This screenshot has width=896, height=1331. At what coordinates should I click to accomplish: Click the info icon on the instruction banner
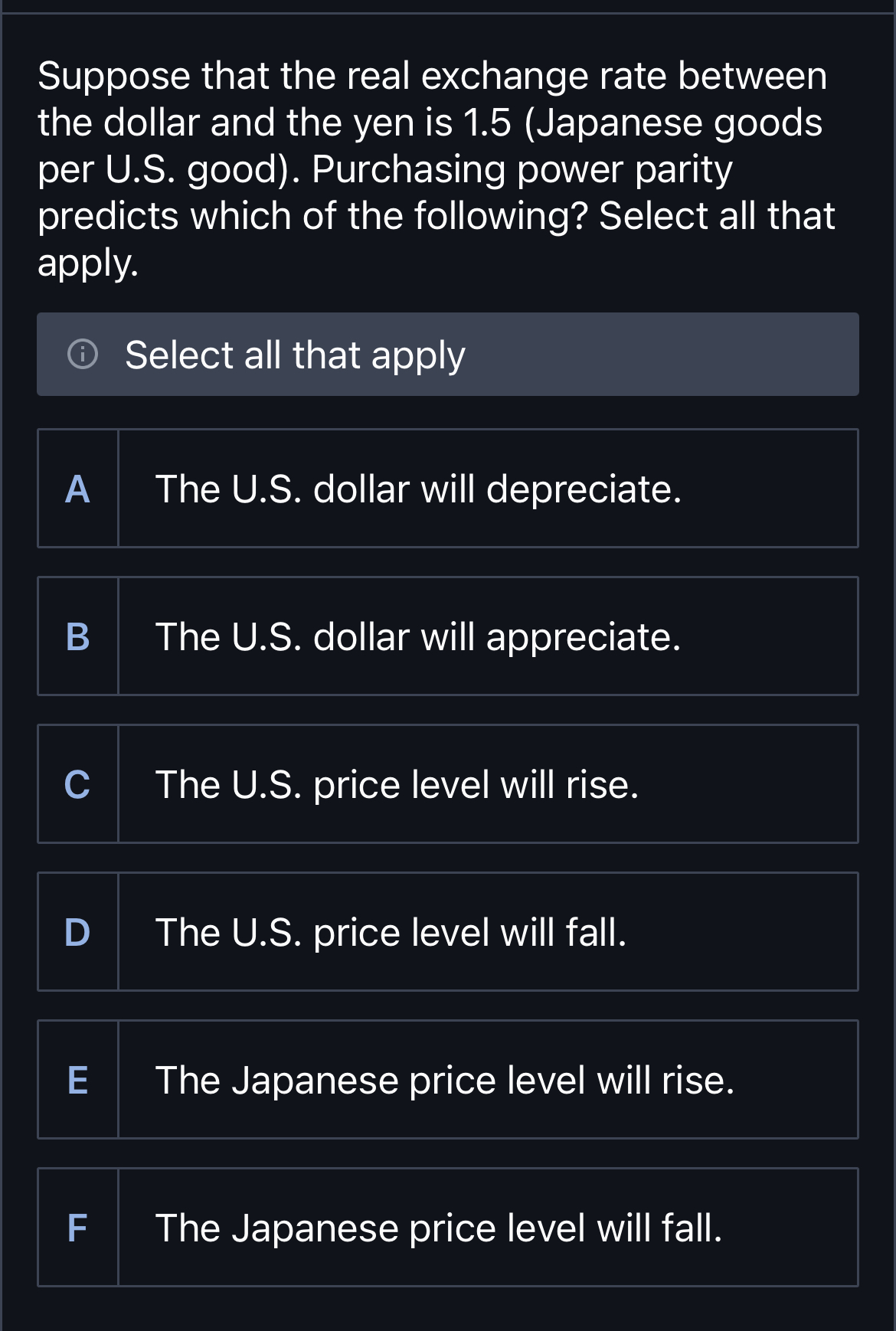click(x=84, y=355)
